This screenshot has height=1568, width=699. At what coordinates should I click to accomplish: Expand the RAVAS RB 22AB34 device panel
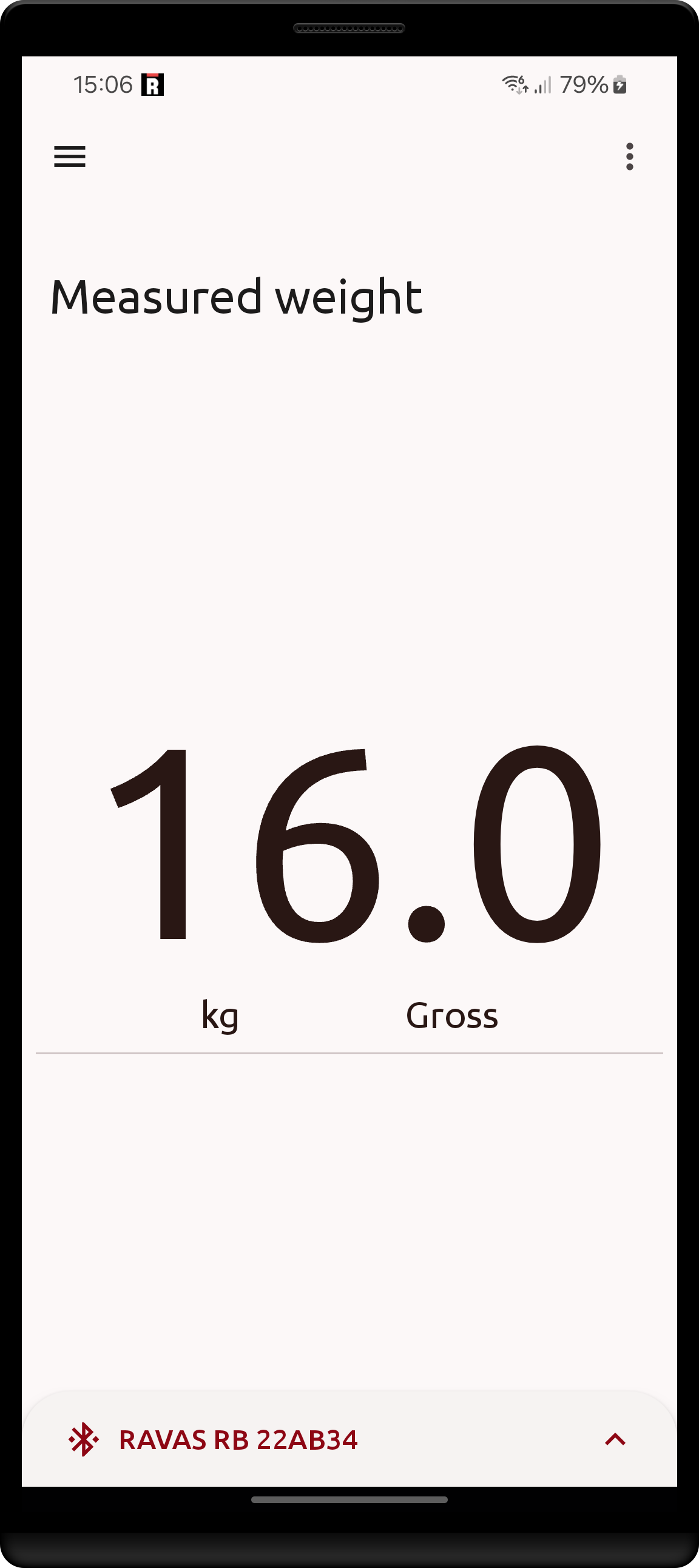615,1439
